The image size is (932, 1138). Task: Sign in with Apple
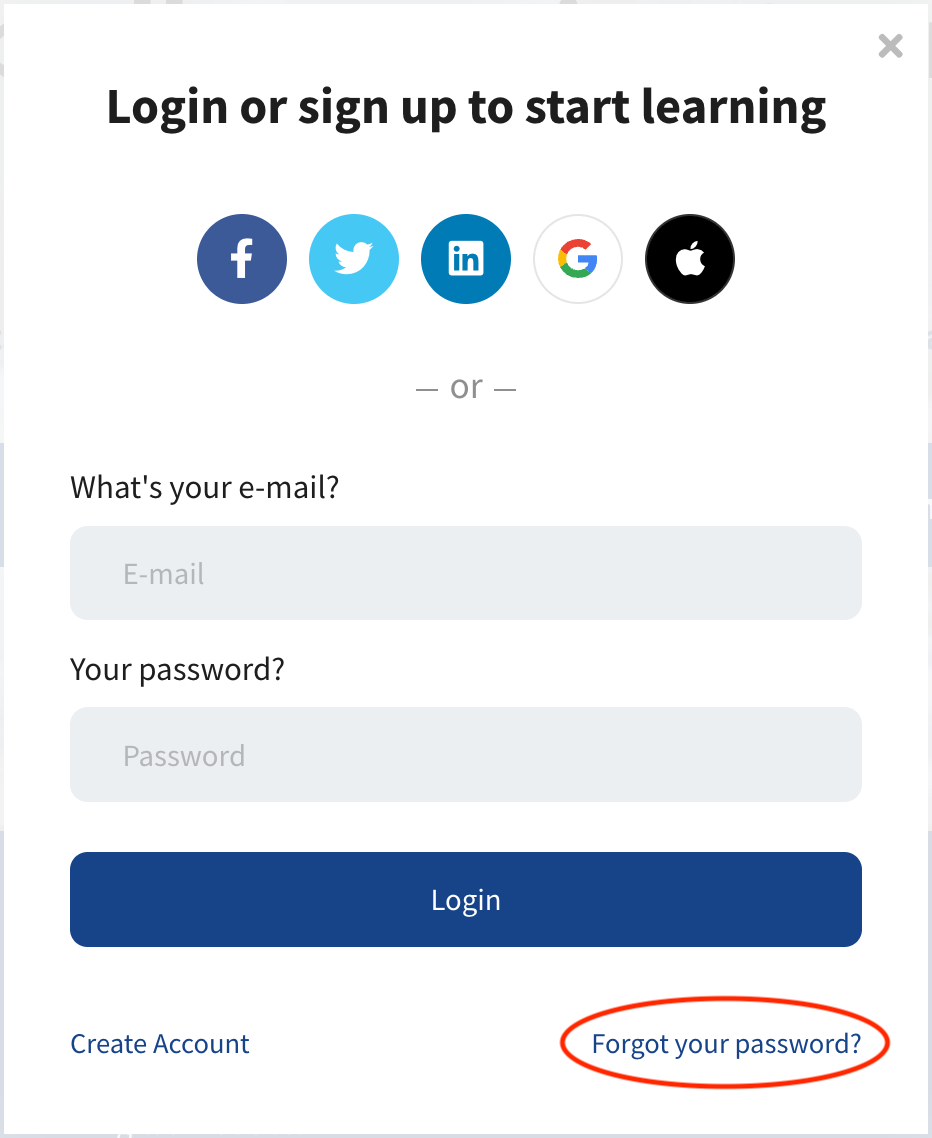tap(690, 260)
